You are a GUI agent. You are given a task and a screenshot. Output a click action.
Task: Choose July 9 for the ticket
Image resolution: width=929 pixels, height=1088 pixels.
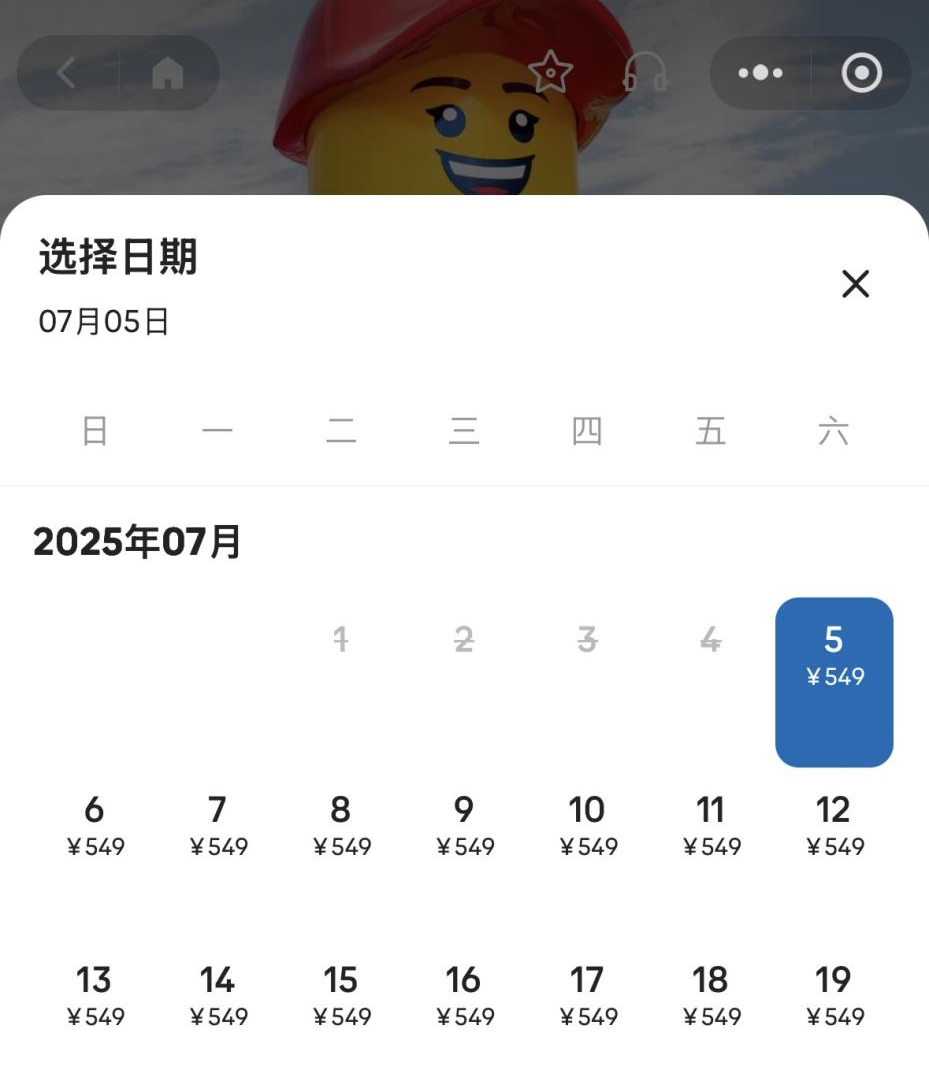(x=464, y=826)
